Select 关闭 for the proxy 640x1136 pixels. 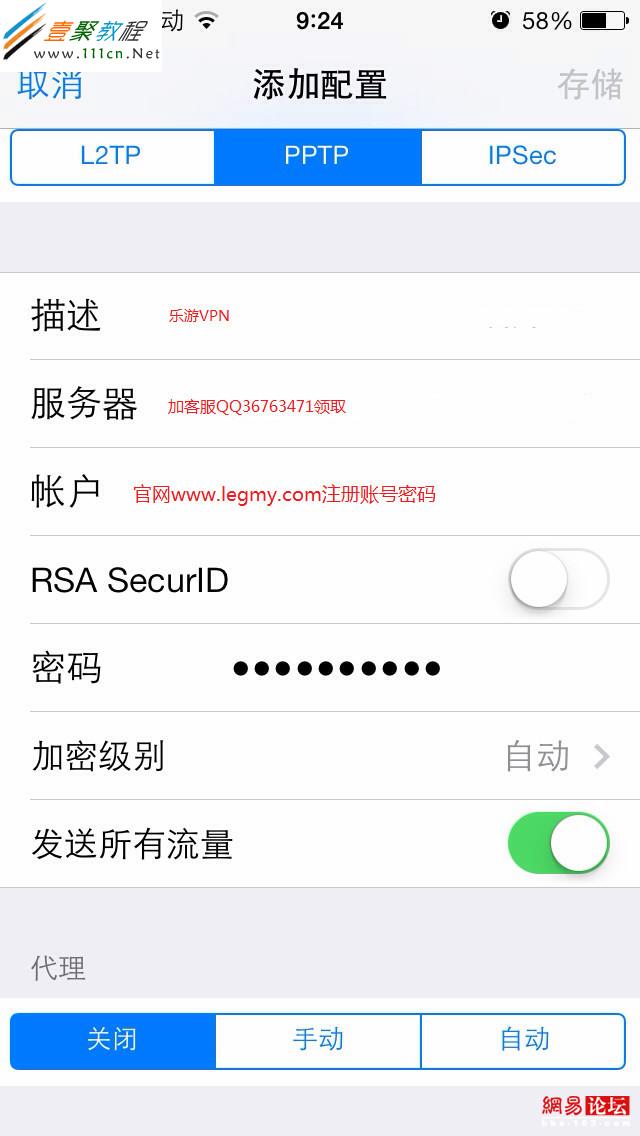pyautogui.click(x=112, y=1040)
